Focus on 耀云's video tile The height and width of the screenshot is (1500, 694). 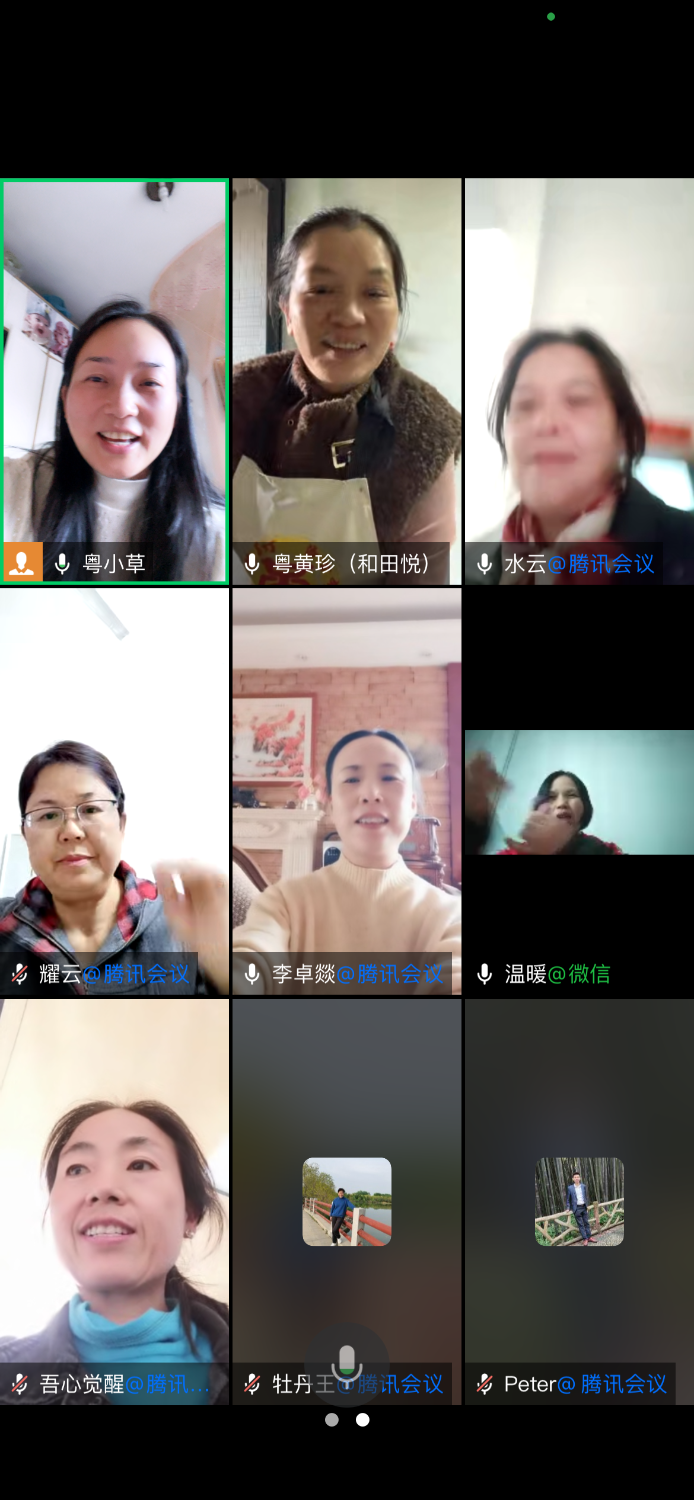[x=115, y=790]
